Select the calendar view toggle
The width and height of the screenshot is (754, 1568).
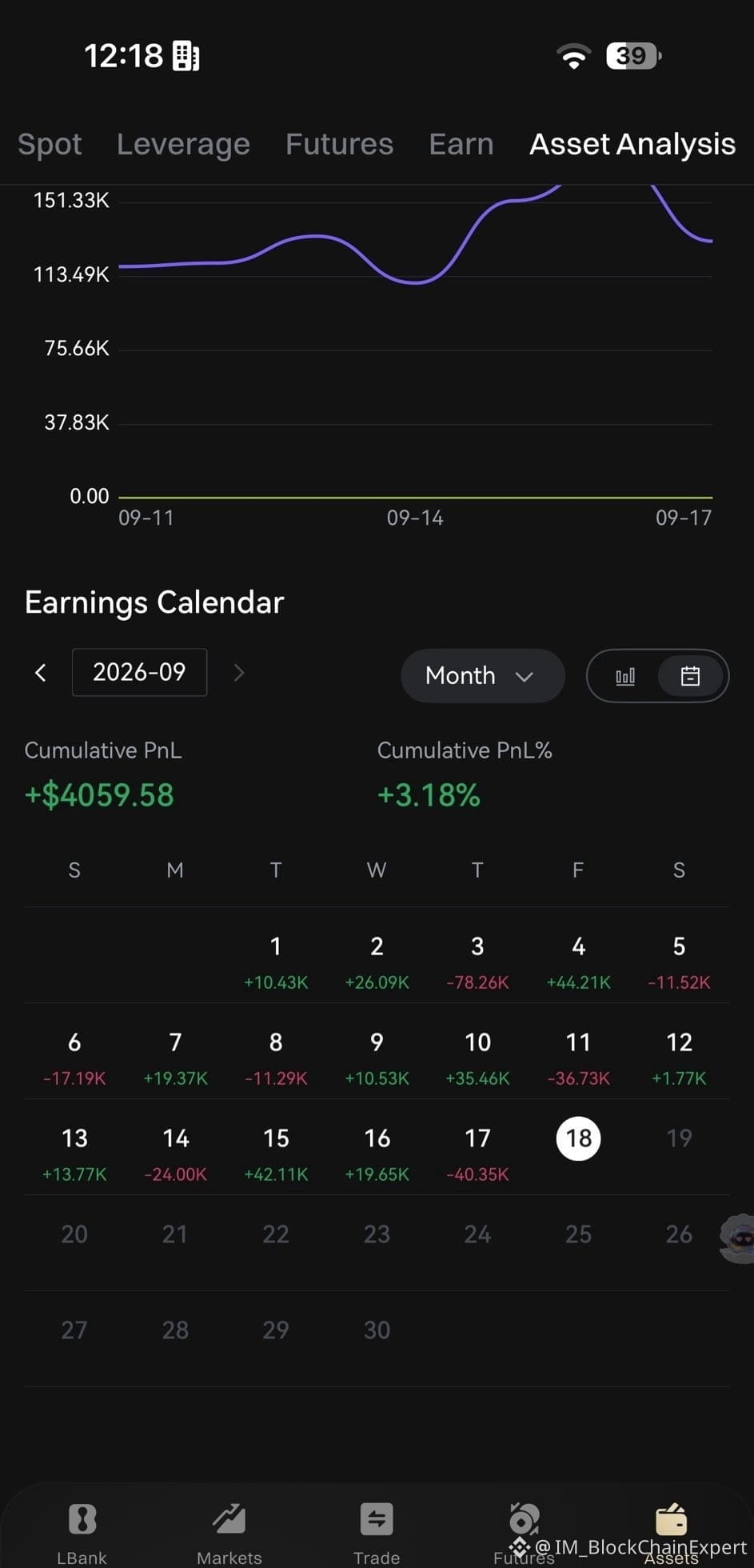tap(691, 677)
